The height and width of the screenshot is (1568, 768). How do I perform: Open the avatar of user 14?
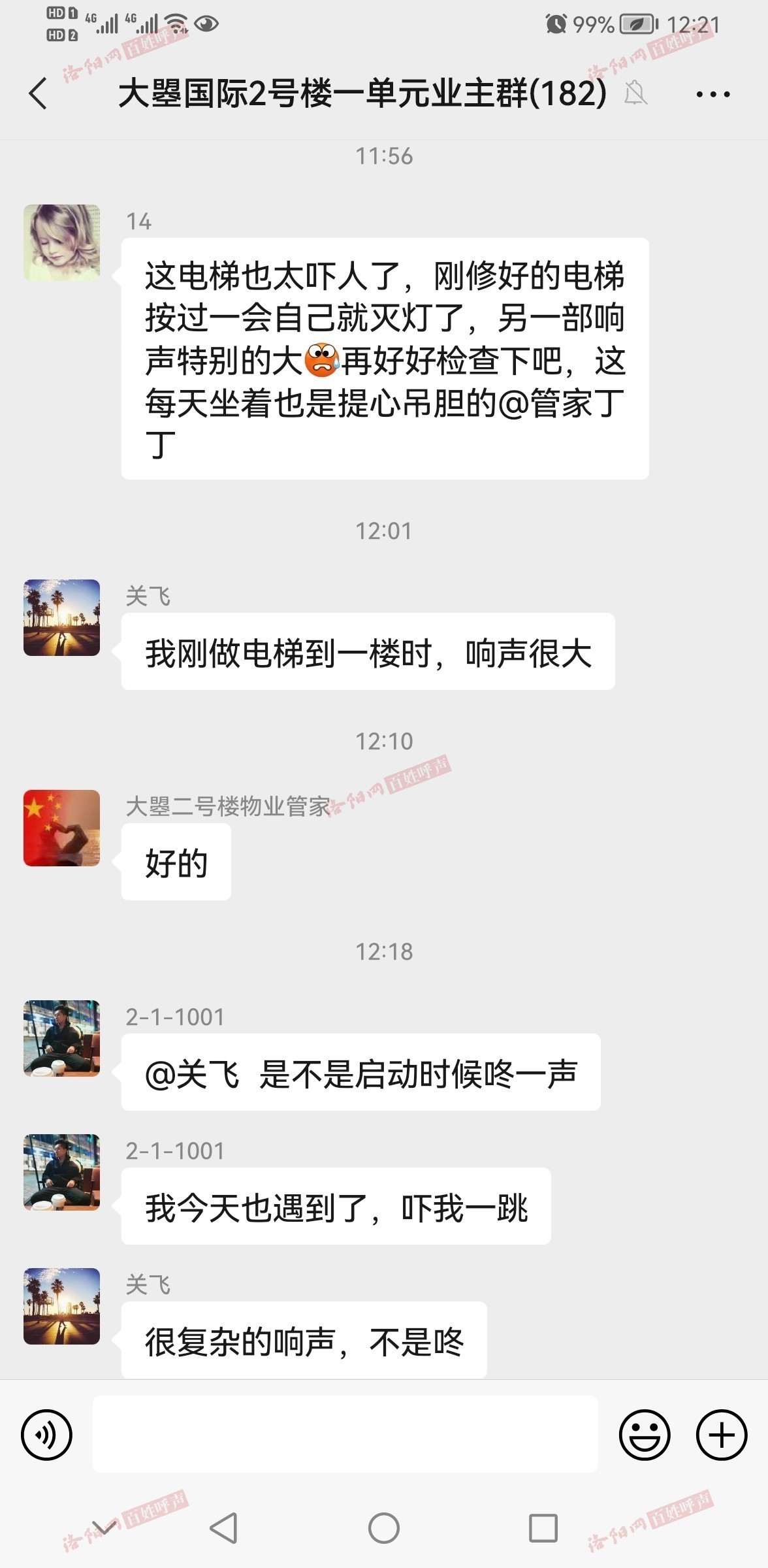(x=62, y=242)
